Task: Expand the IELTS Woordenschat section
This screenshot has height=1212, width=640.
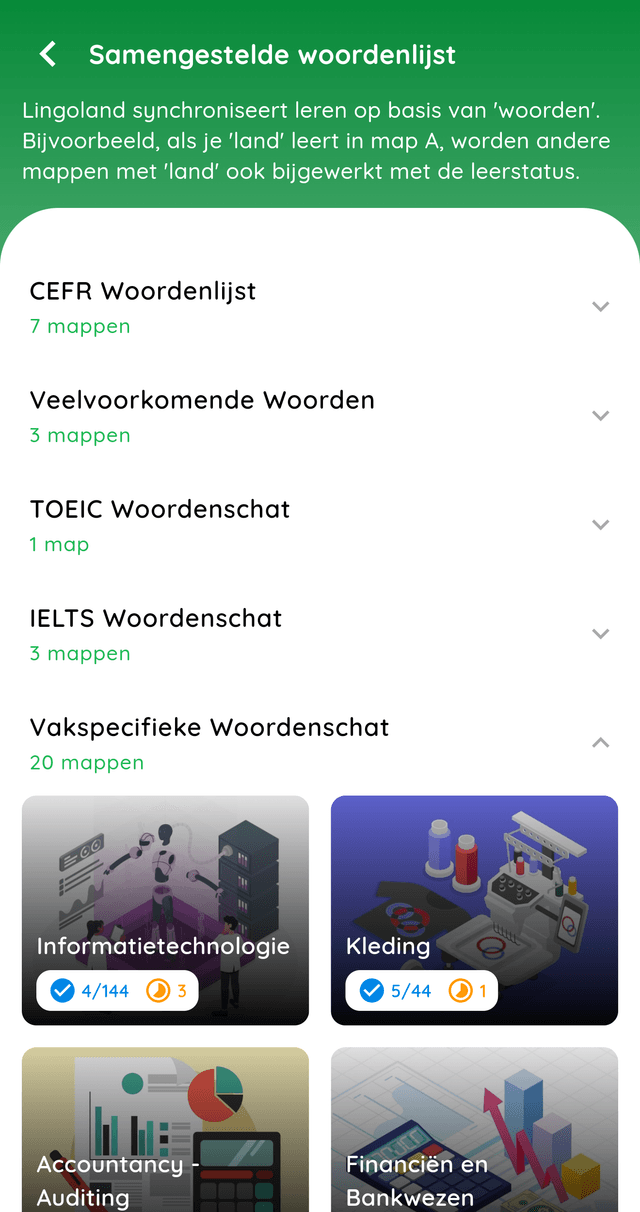Action: 600,634
